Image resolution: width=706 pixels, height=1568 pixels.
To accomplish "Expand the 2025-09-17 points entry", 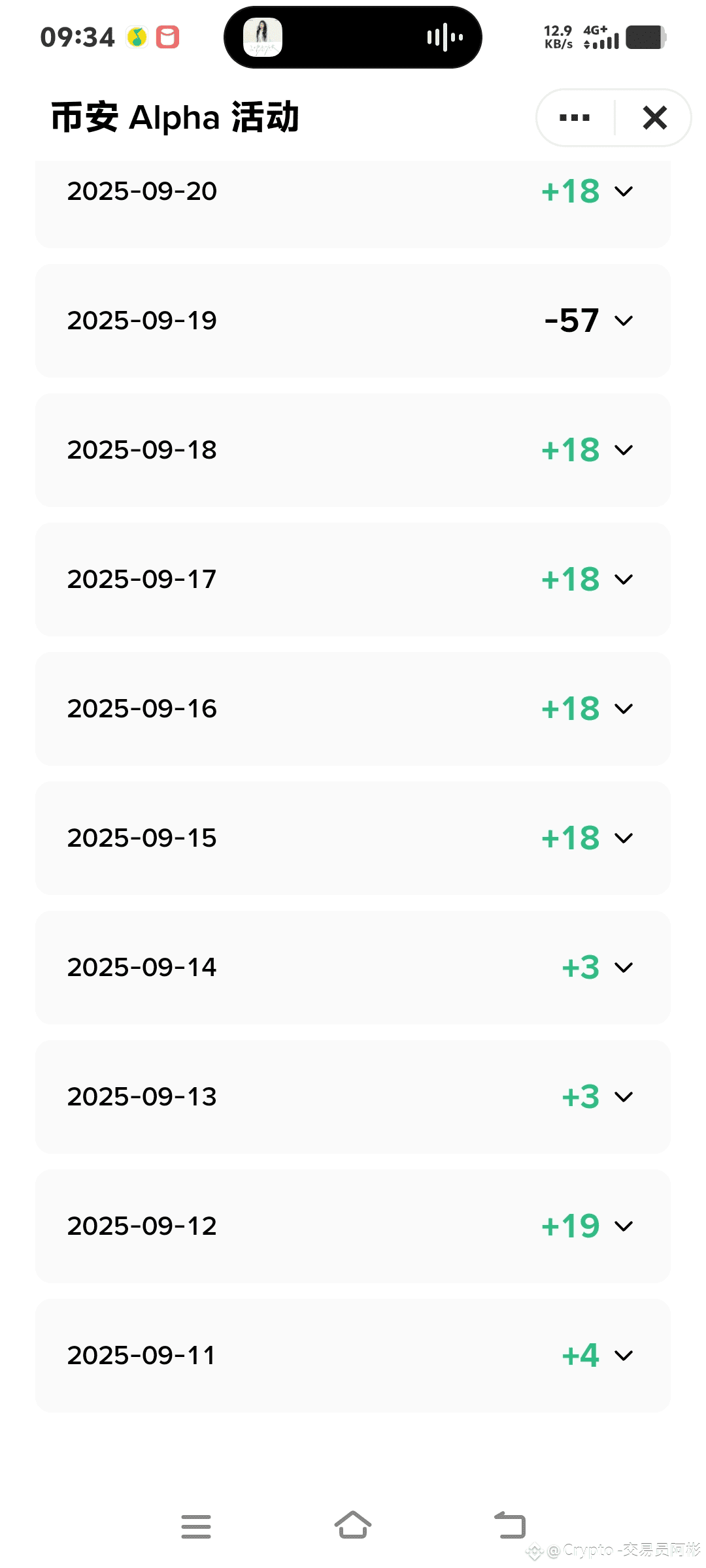I will tap(353, 579).
